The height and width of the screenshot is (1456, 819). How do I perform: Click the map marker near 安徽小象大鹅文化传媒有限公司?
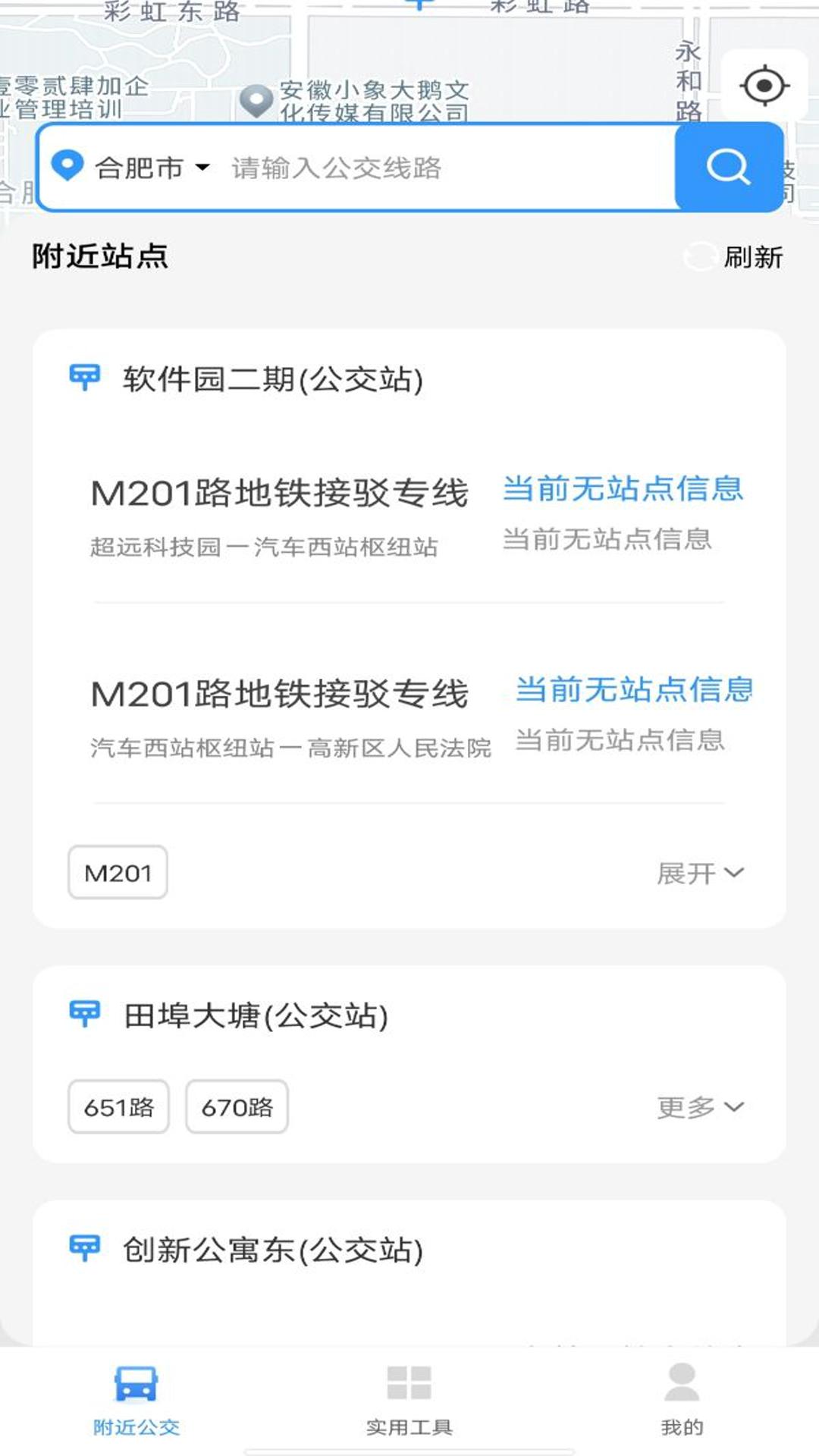[x=255, y=99]
